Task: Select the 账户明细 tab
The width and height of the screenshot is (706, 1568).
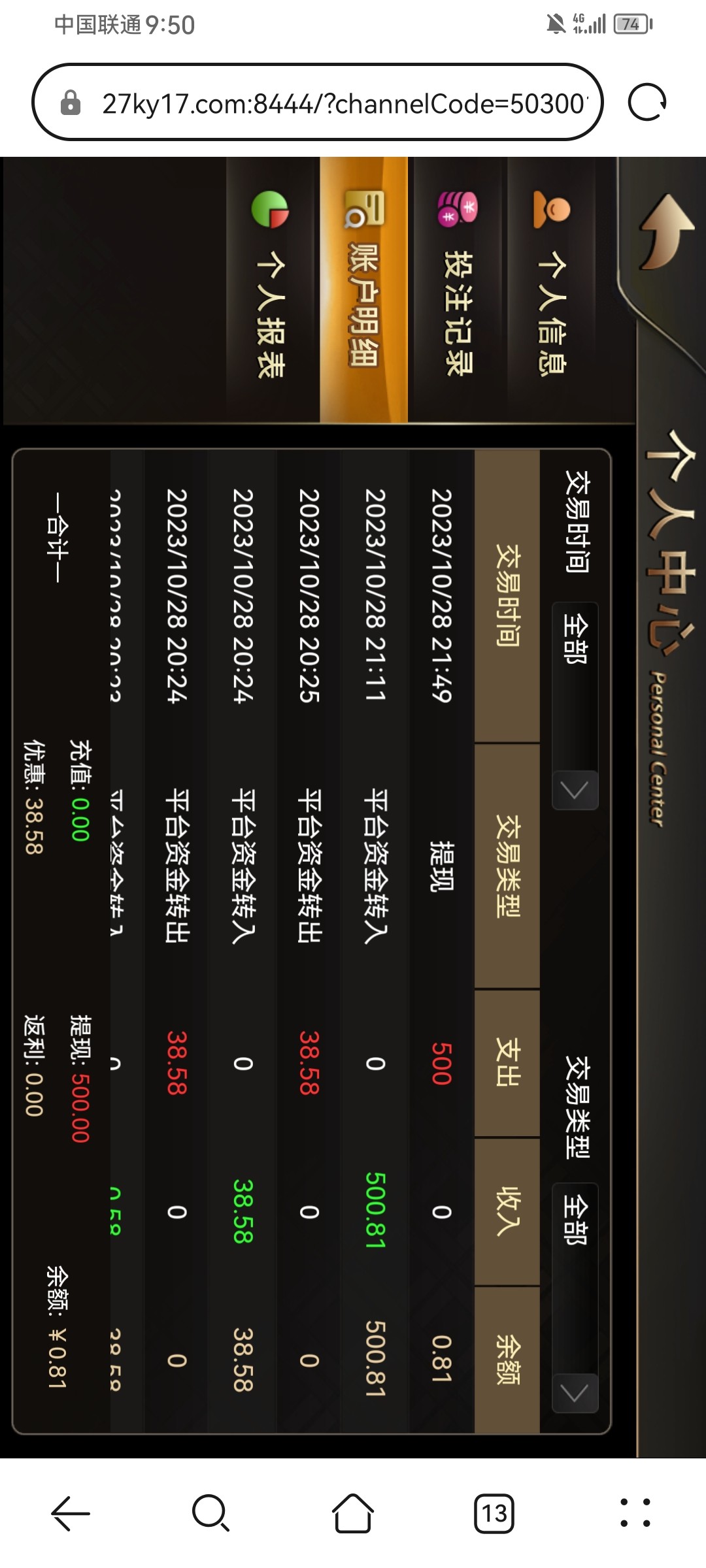Action: coord(364,287)
